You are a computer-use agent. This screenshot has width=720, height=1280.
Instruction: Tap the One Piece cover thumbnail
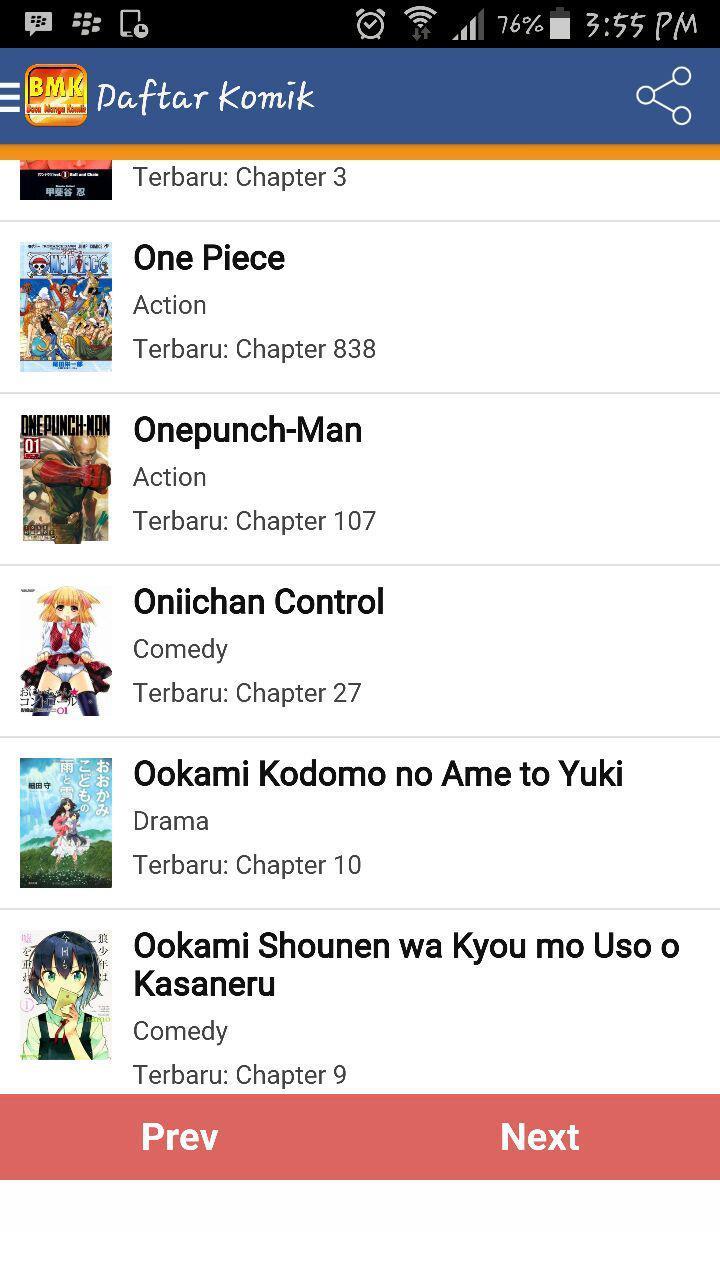point(64,306)
